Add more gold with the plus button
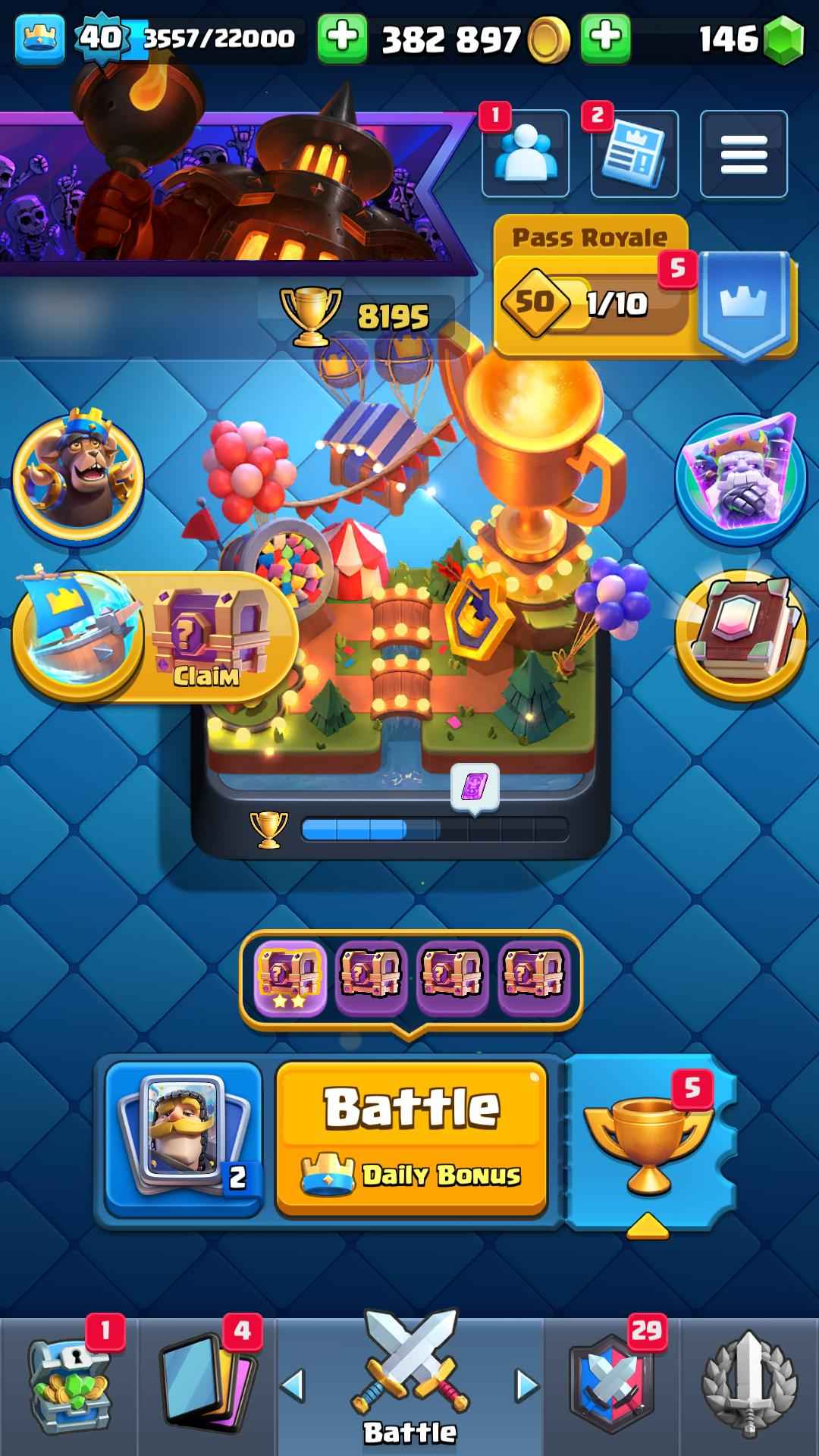Screen dimensions: 819x1456 pyautogui.click(x=605, y=38)
